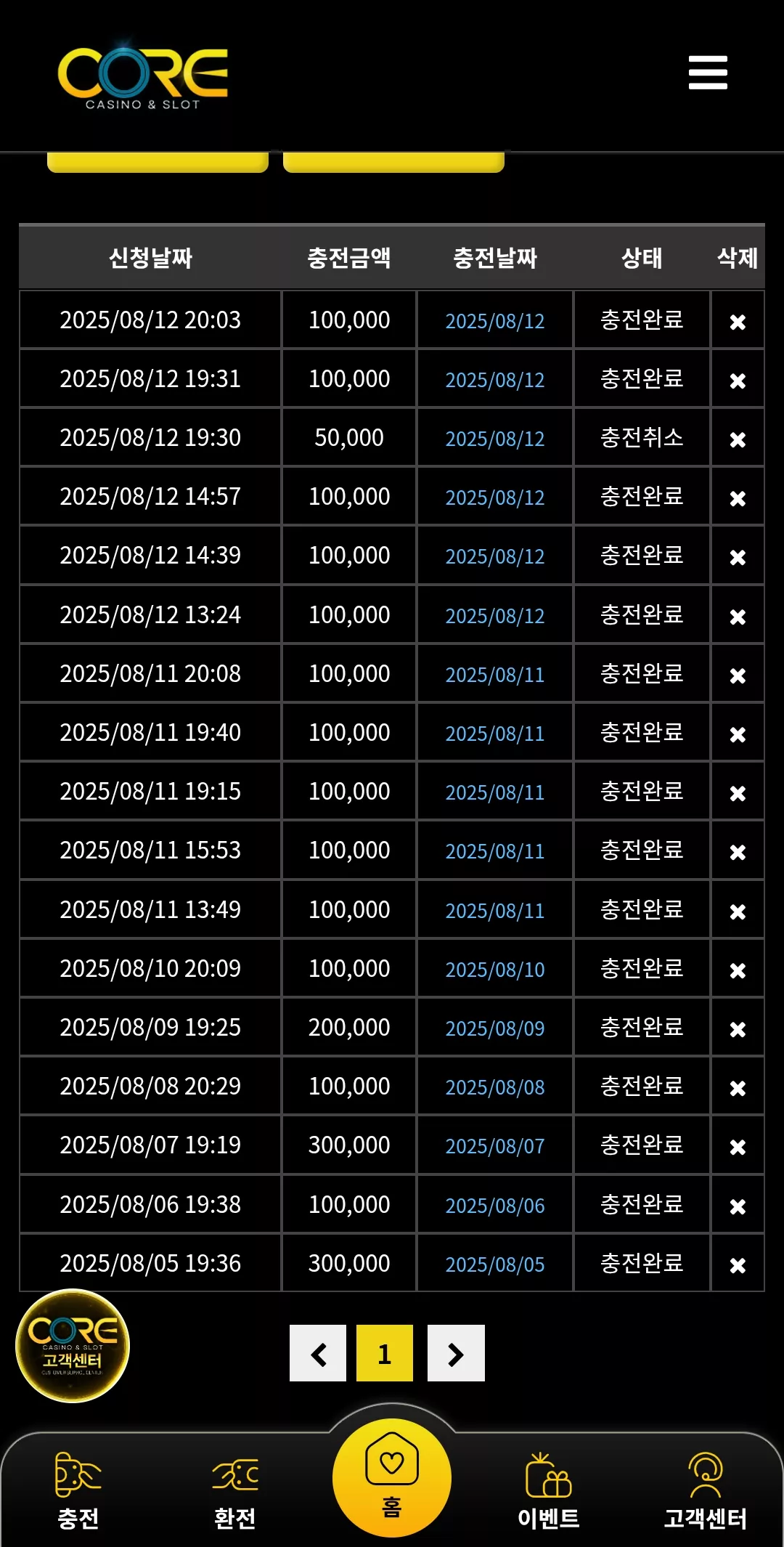
Task: Remove the 2025/08/09 19:25 deposit entry
Action: 738,1029
